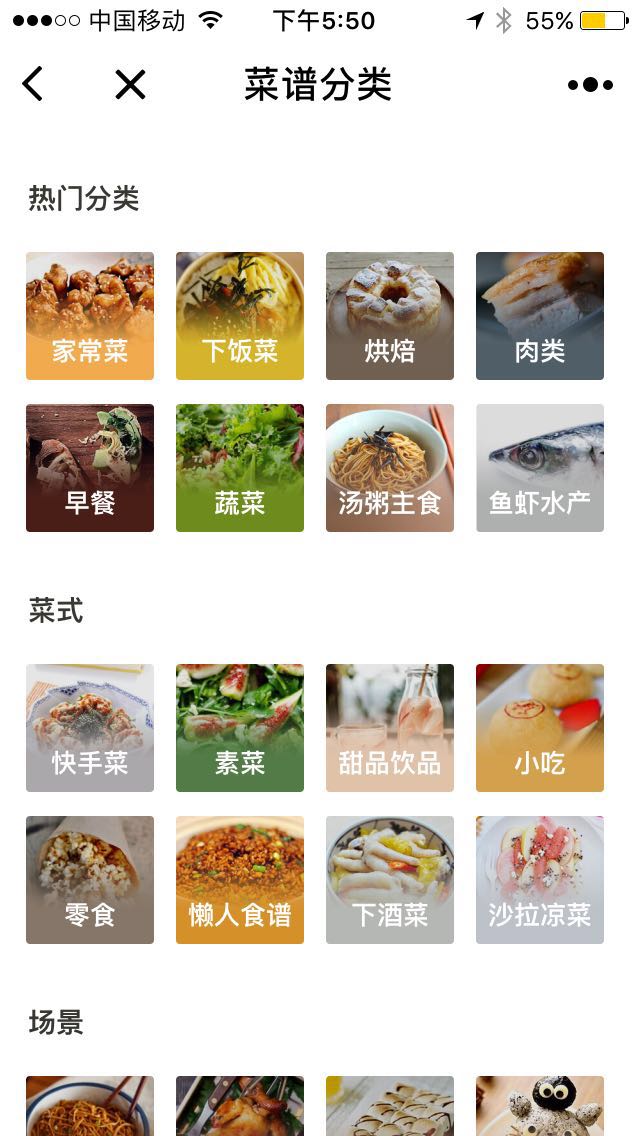Open the 家常菜 category
The height and width of the screenshot is (1136, 640).
click(x=90, y=316)
